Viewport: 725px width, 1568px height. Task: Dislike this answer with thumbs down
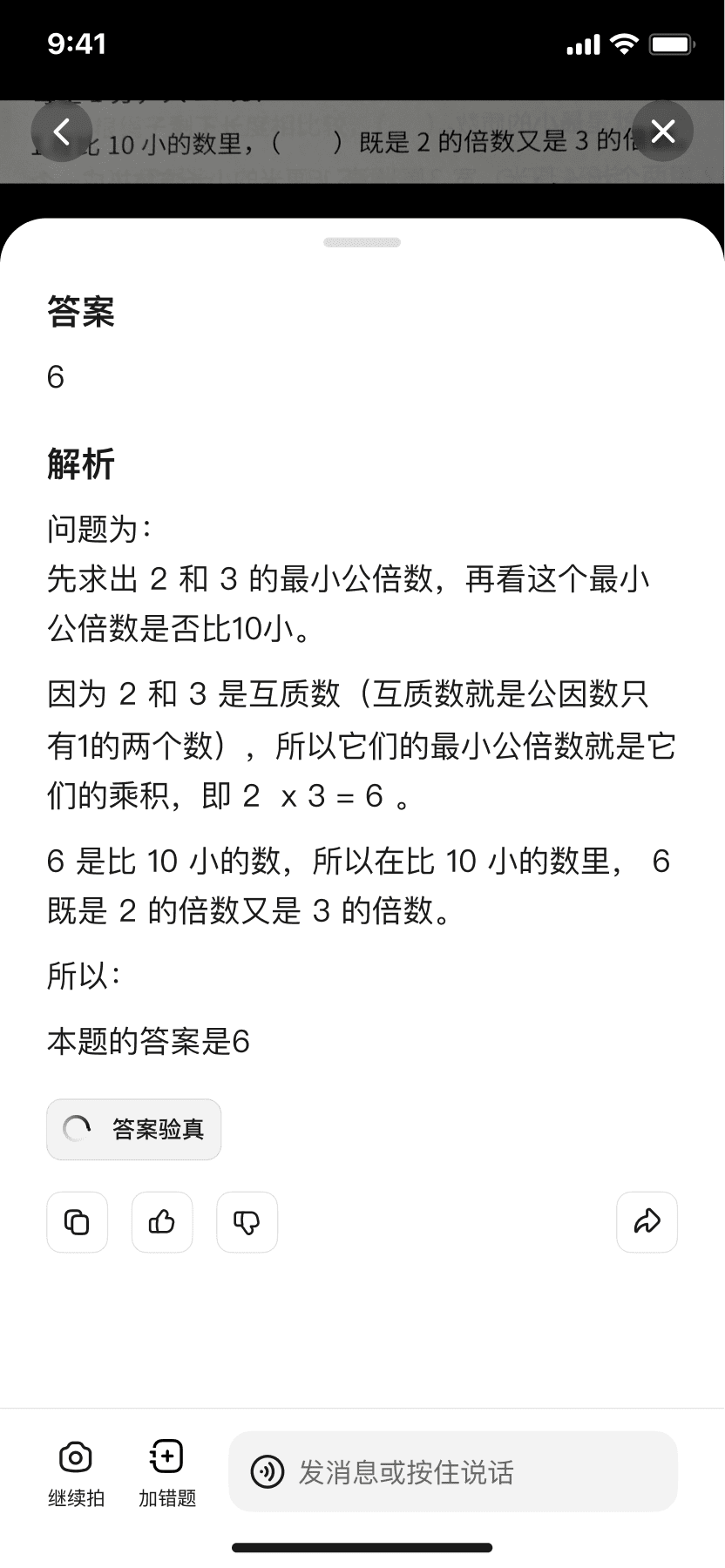[x=247, y=1222]
